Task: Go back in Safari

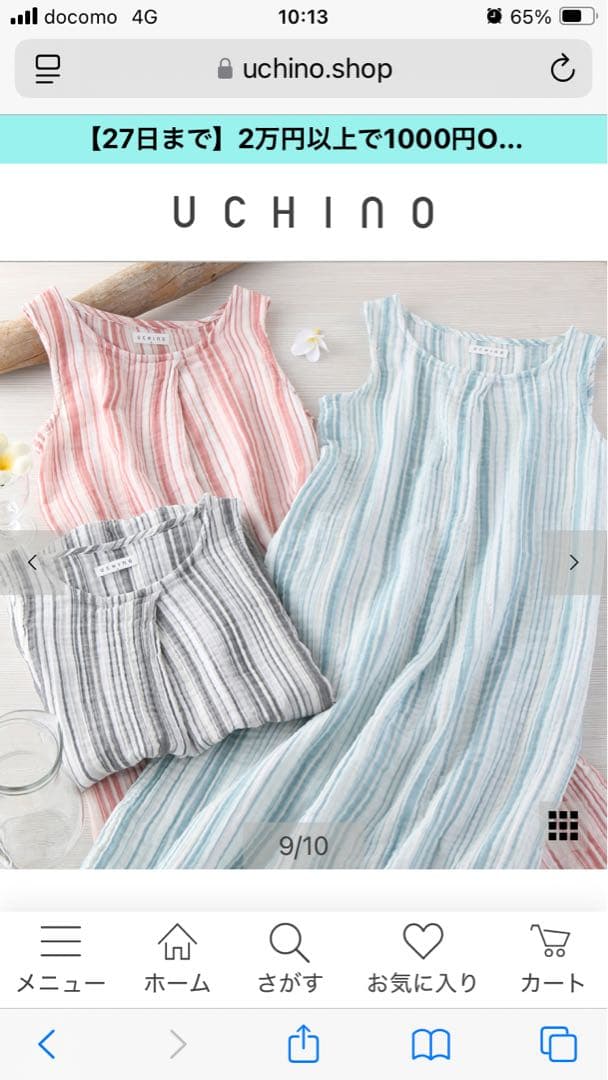Action: (x=47, y=1045)
